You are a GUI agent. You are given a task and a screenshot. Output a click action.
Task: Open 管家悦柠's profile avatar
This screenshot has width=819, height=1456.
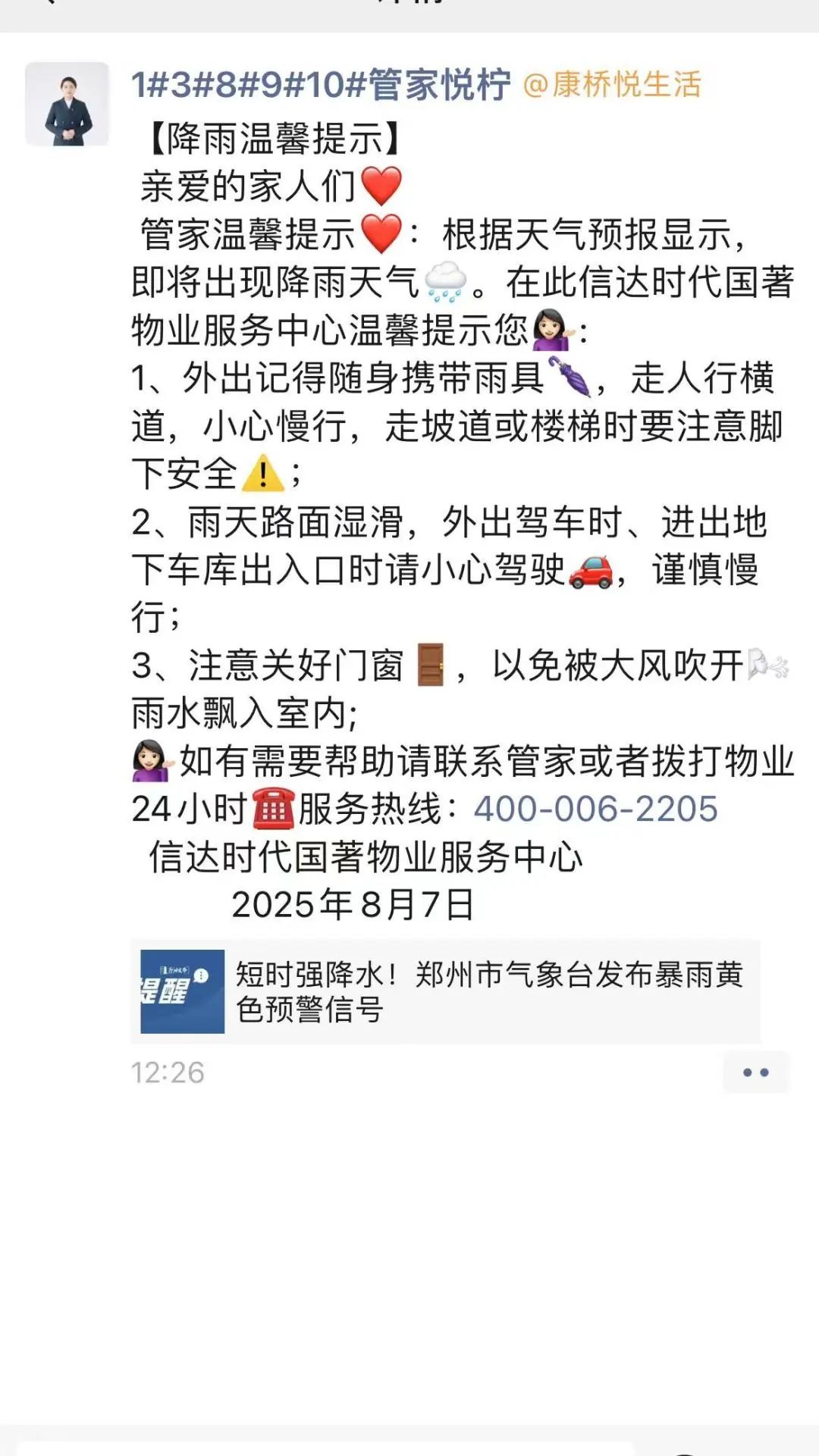point(67,104)
